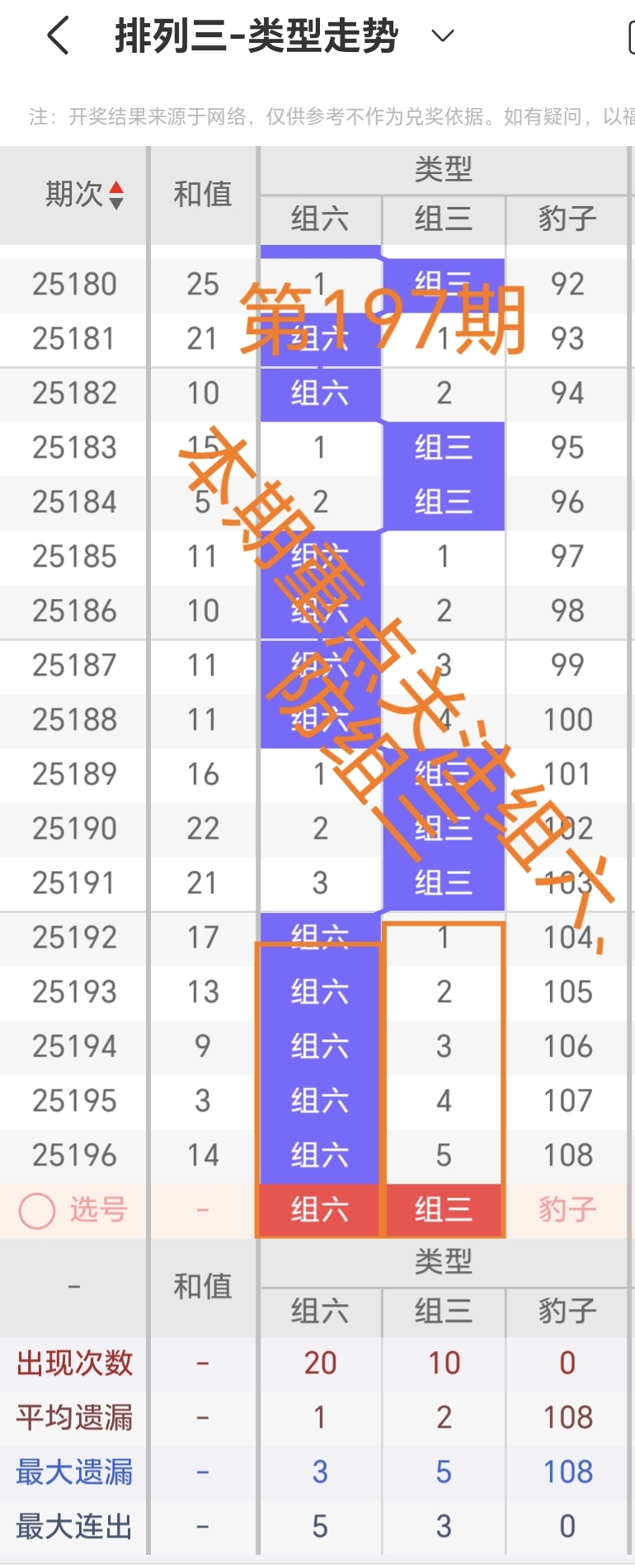Open the 排列三-类型走势 title dropdown
This screenshot has width=635, height=1568.
442,36
